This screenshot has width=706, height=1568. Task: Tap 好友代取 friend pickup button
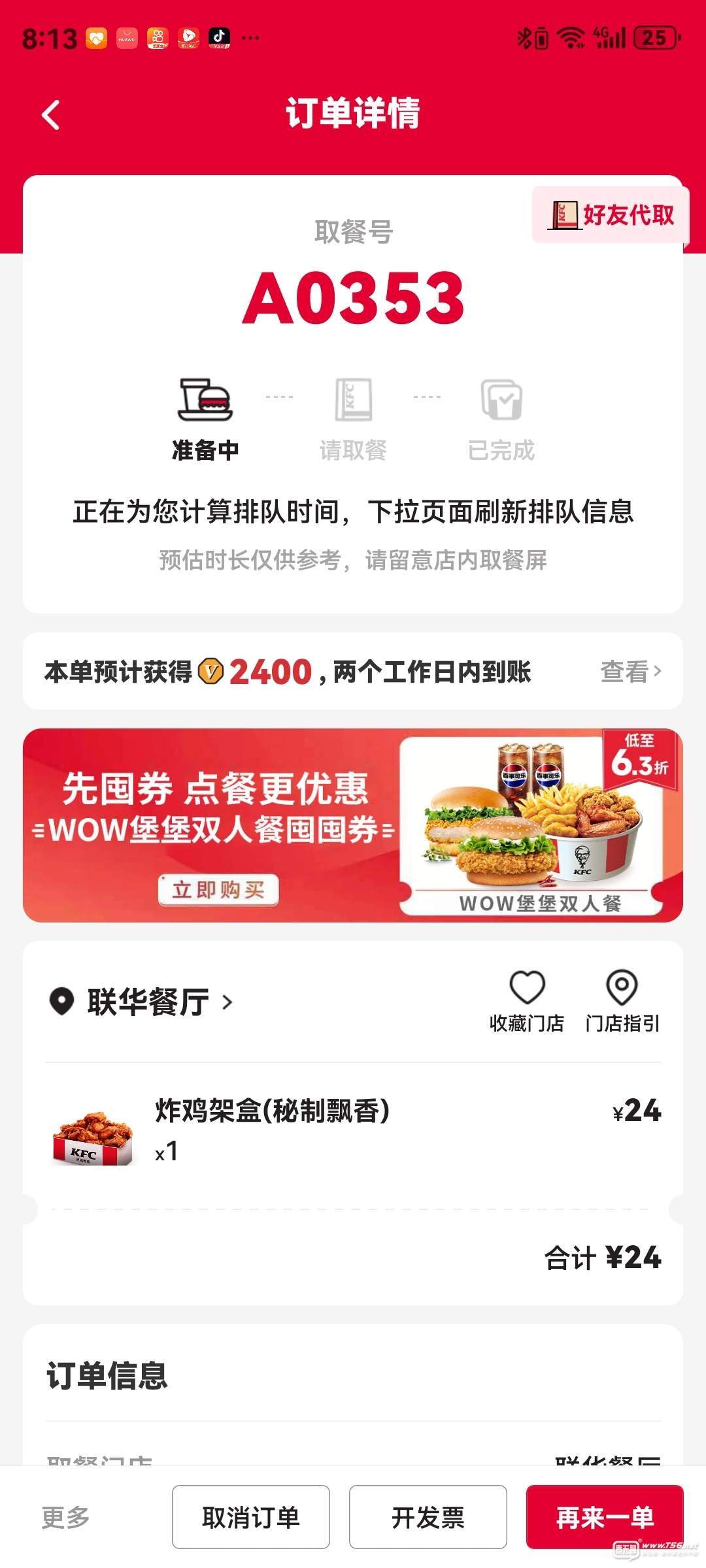[611, 215]
